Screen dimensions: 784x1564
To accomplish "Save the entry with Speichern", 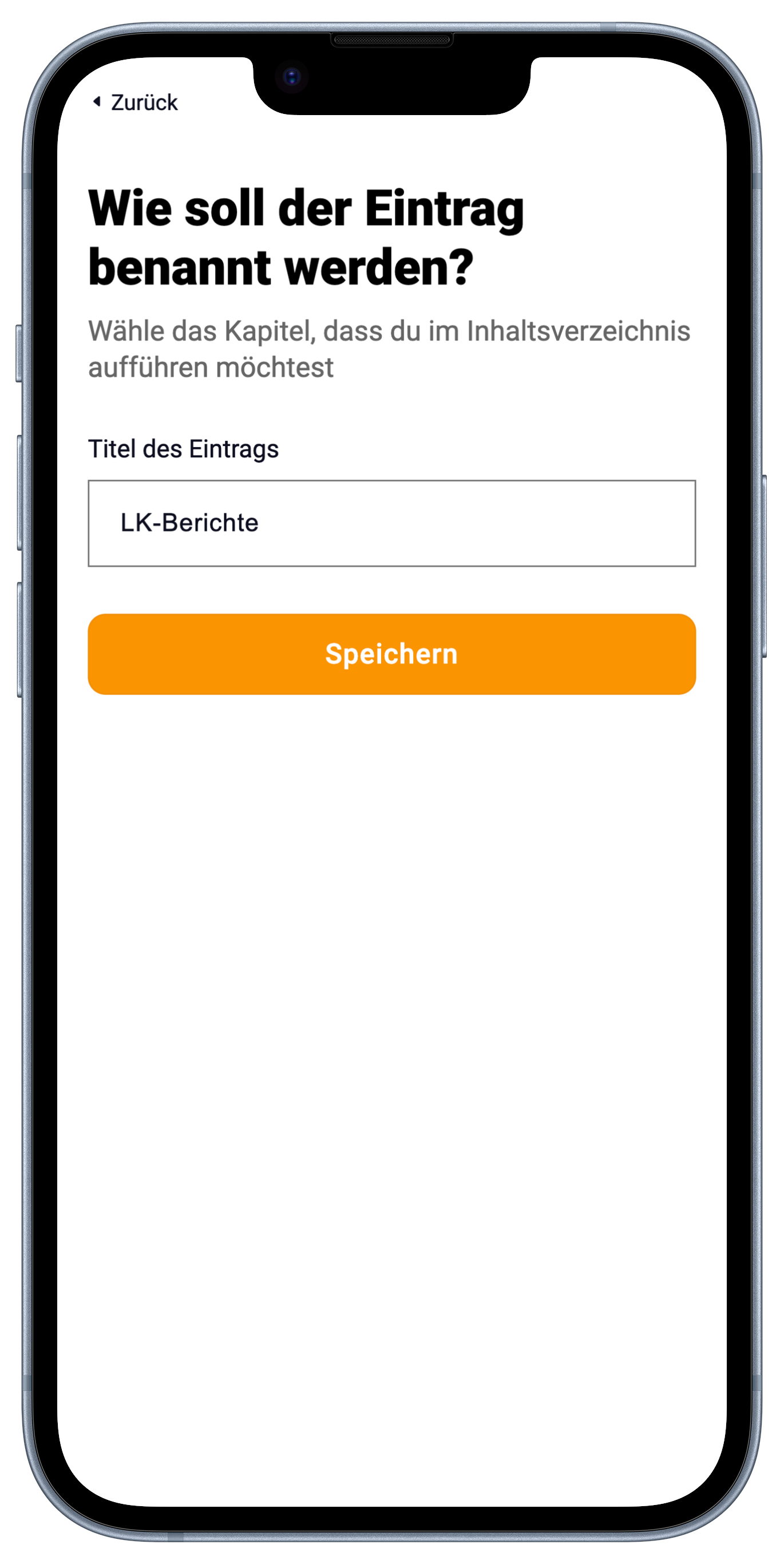I will tap(391, 654).
